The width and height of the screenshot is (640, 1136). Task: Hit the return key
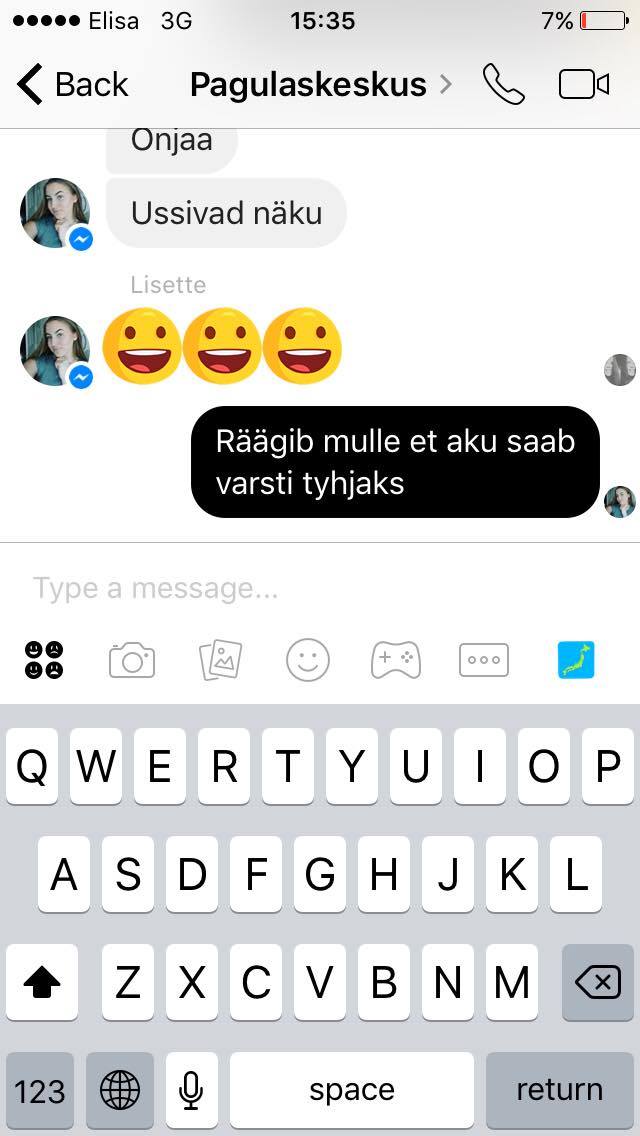pos(560,1090)
